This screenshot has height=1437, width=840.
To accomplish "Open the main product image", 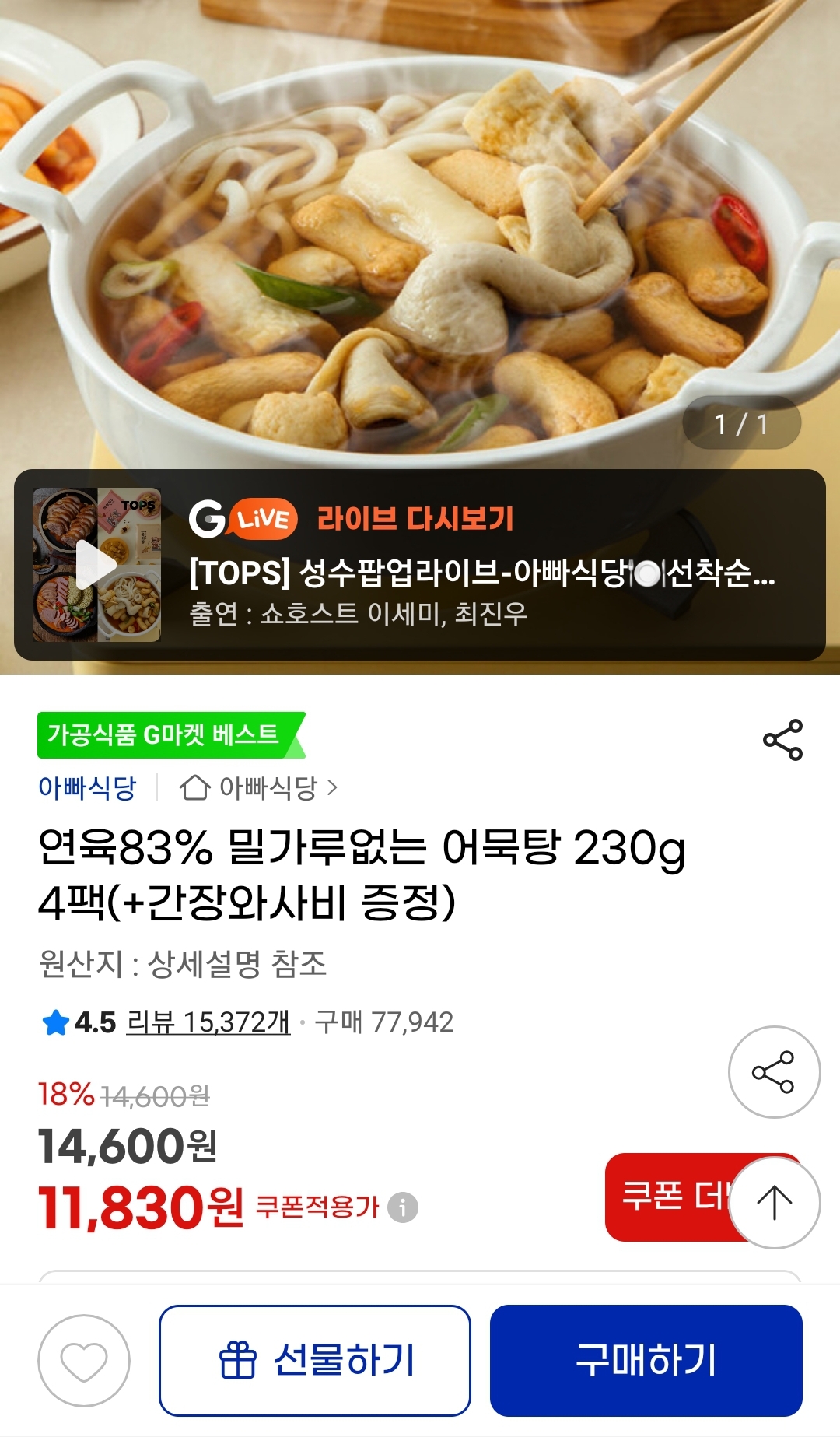I will click(x=420, y=233).
